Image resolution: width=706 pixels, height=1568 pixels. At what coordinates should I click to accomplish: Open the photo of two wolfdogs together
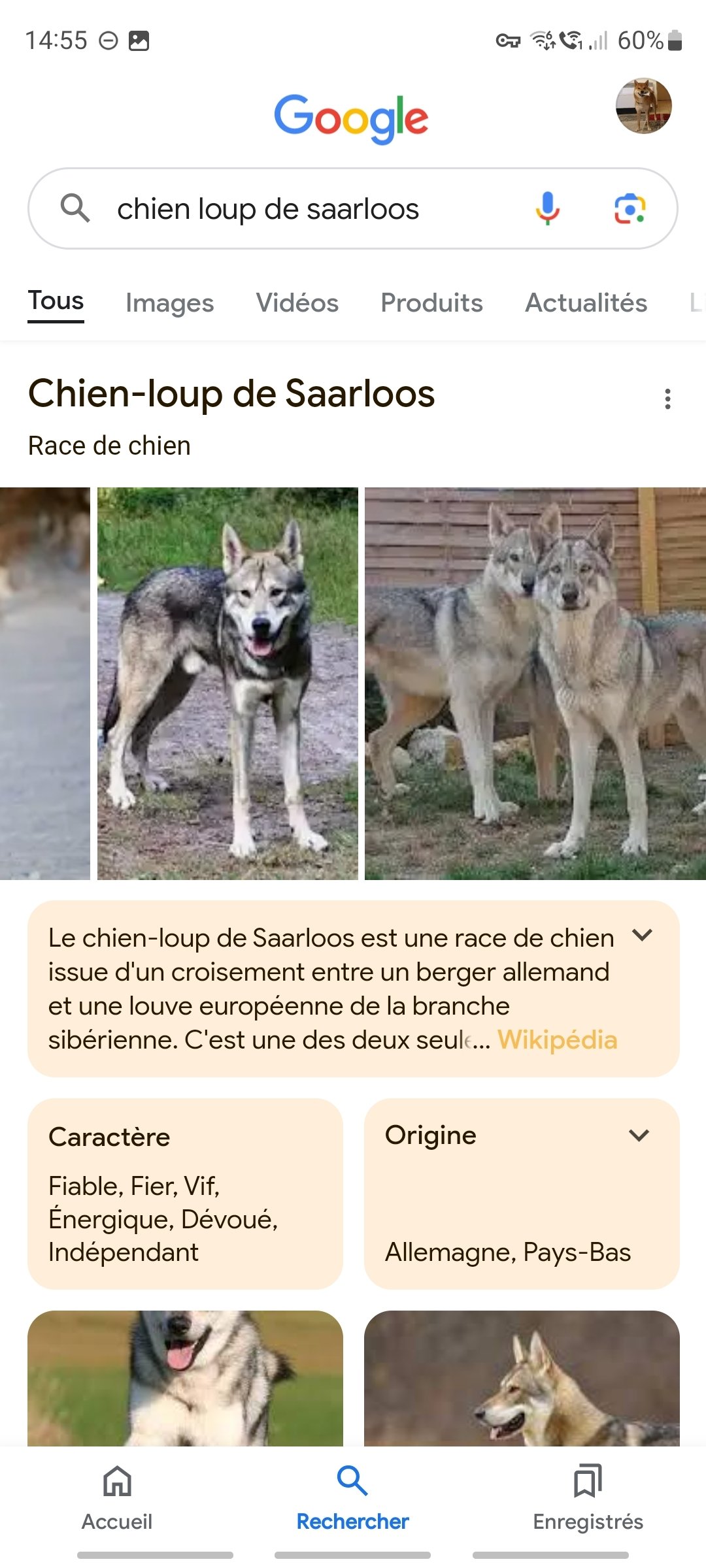tap(535, 683)
